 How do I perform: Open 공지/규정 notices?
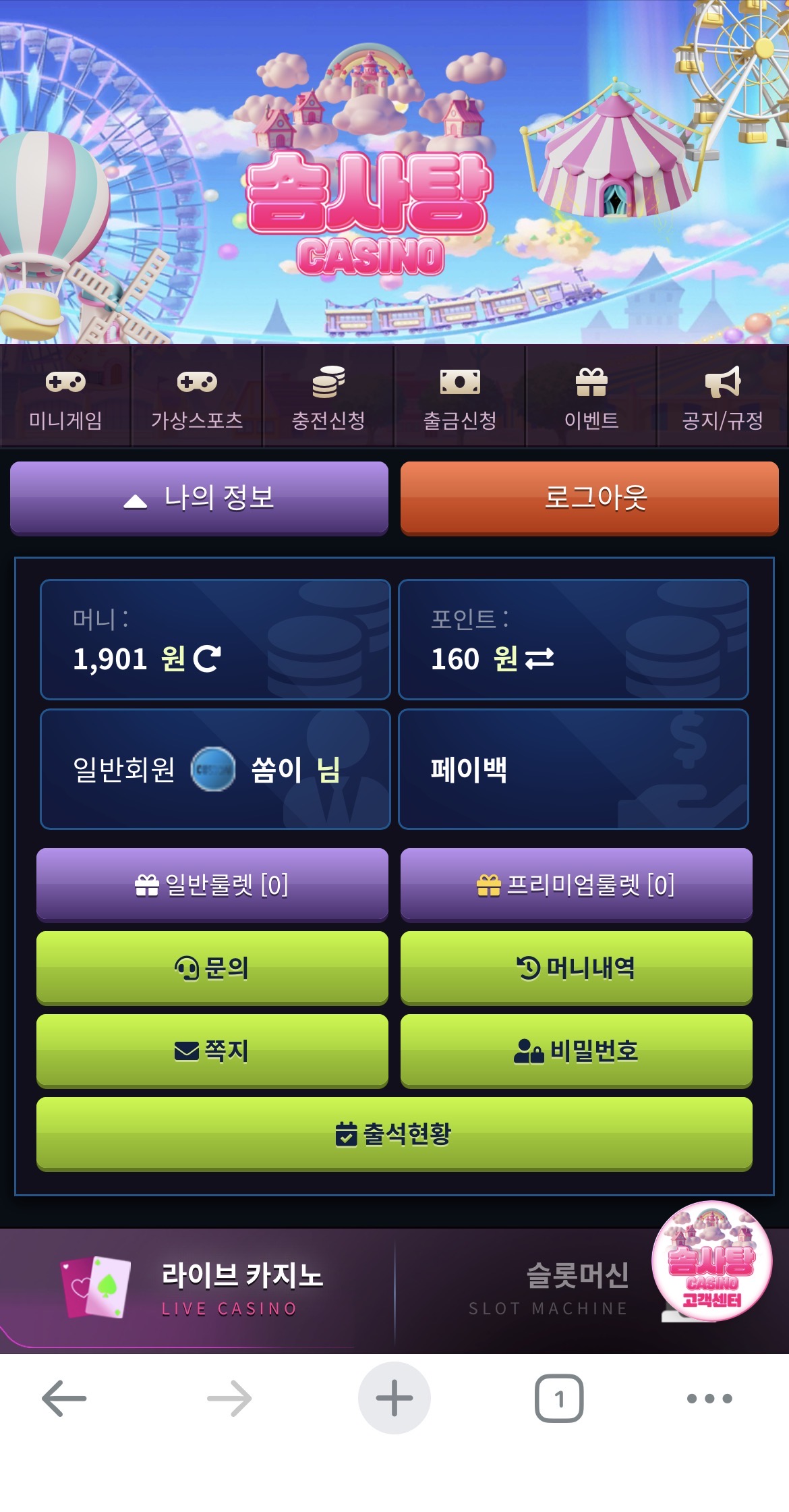[722, 397]
